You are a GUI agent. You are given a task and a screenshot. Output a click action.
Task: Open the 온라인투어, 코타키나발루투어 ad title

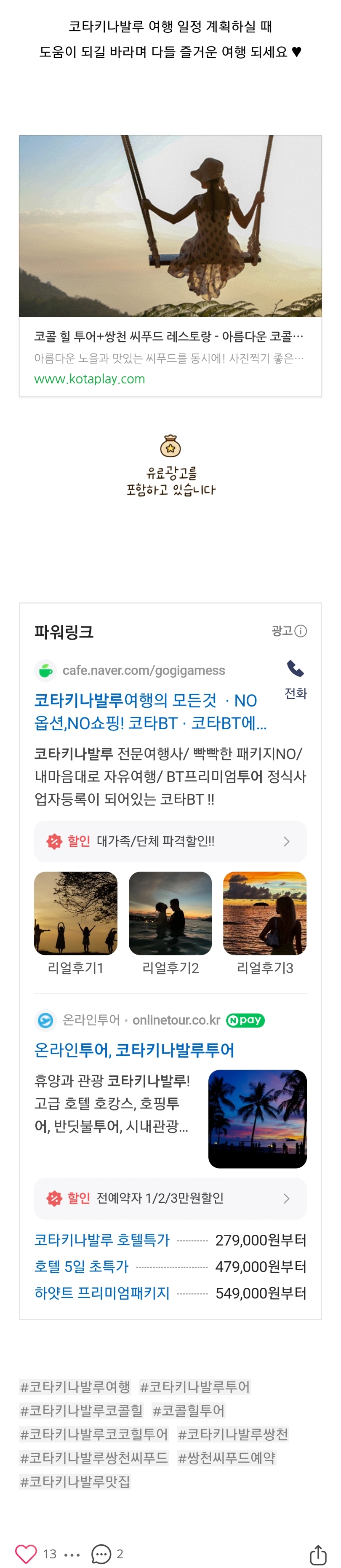pyautogui.click(x=134, y=1050)
